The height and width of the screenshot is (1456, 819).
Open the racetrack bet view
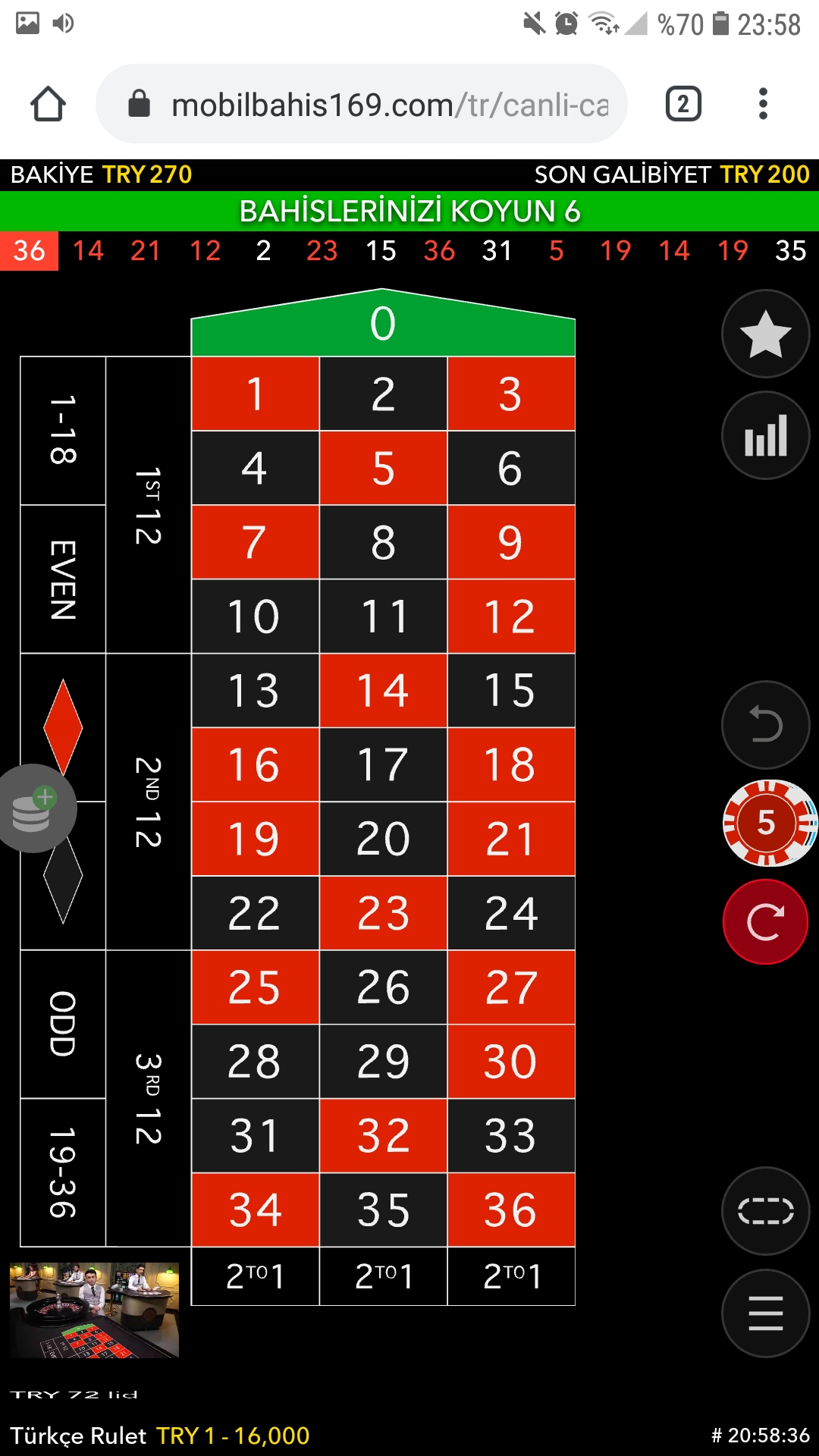[x=765, y=1211]
